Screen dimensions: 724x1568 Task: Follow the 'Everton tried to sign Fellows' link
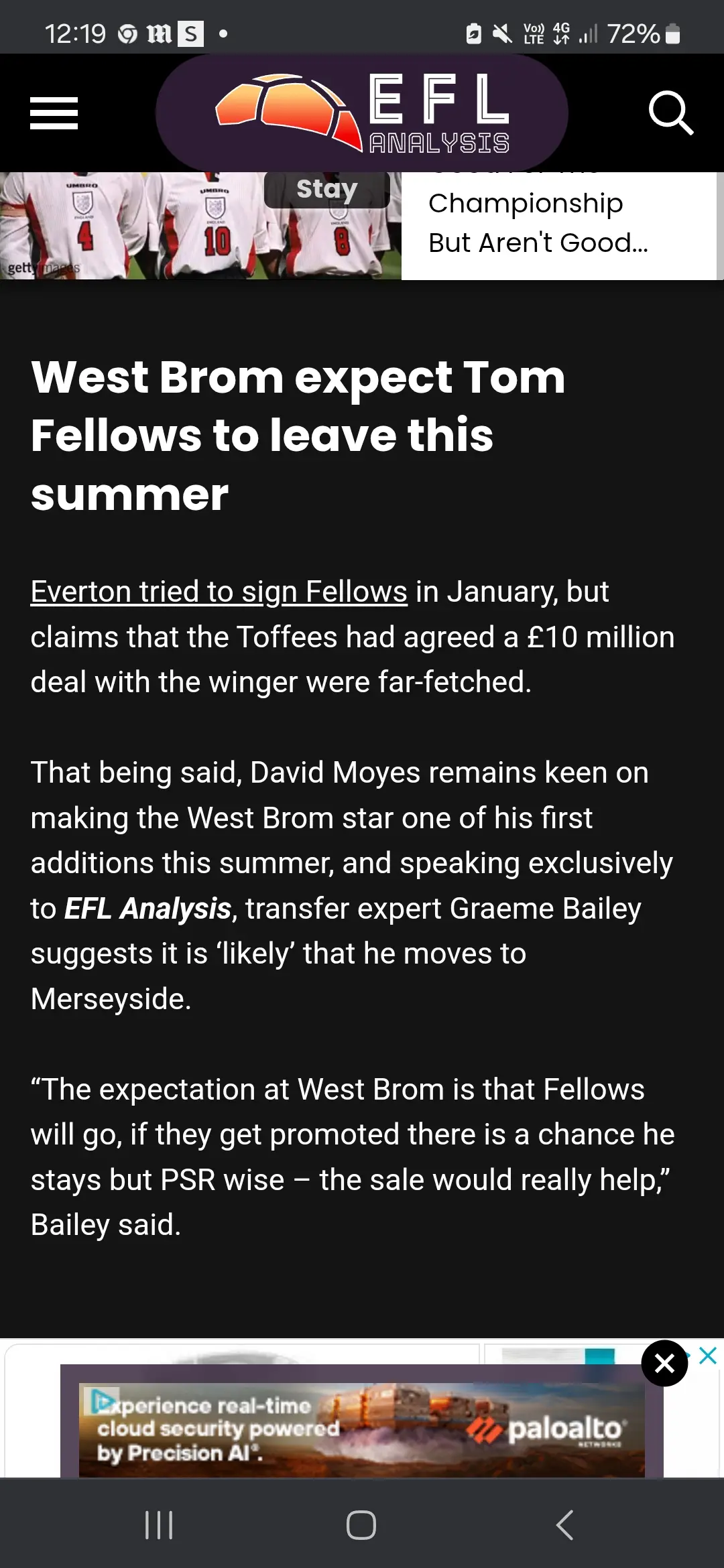(x=219, y=592)
